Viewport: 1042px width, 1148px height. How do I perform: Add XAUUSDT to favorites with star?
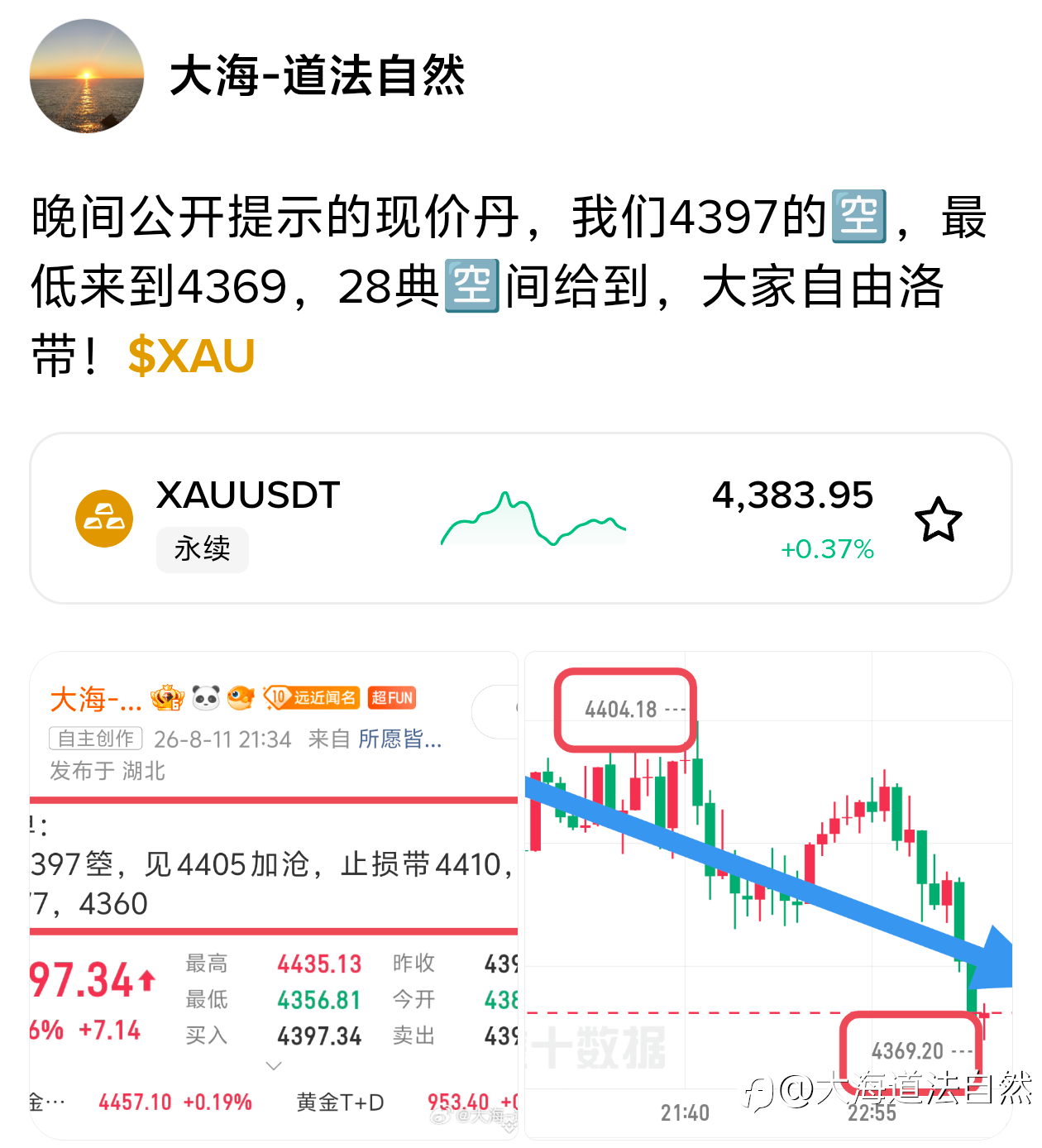pyautogui.click(x=939, y=519)
